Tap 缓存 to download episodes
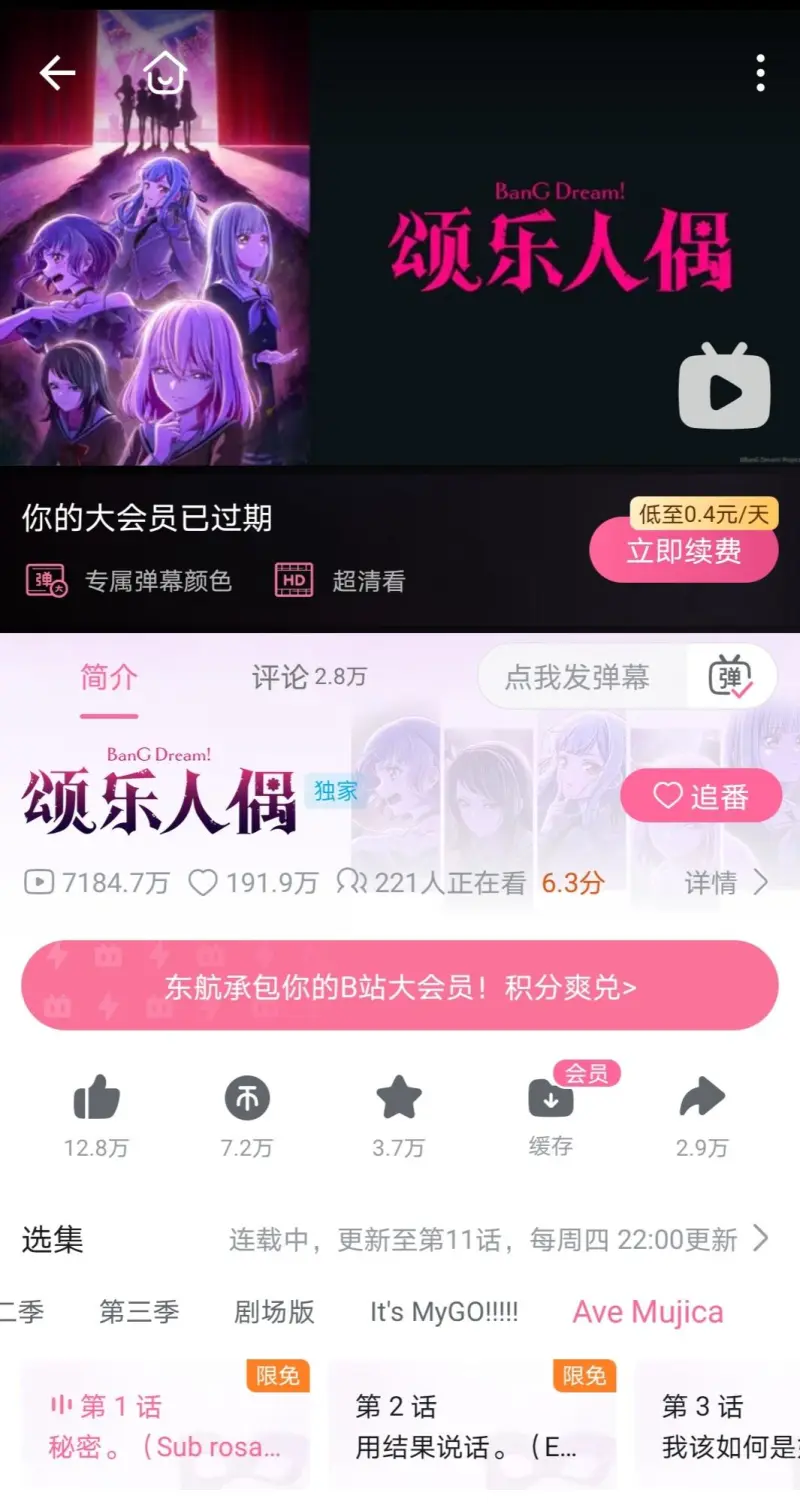The height and width of the screenshot is (1508, 800). click(x=550, y=1110)
